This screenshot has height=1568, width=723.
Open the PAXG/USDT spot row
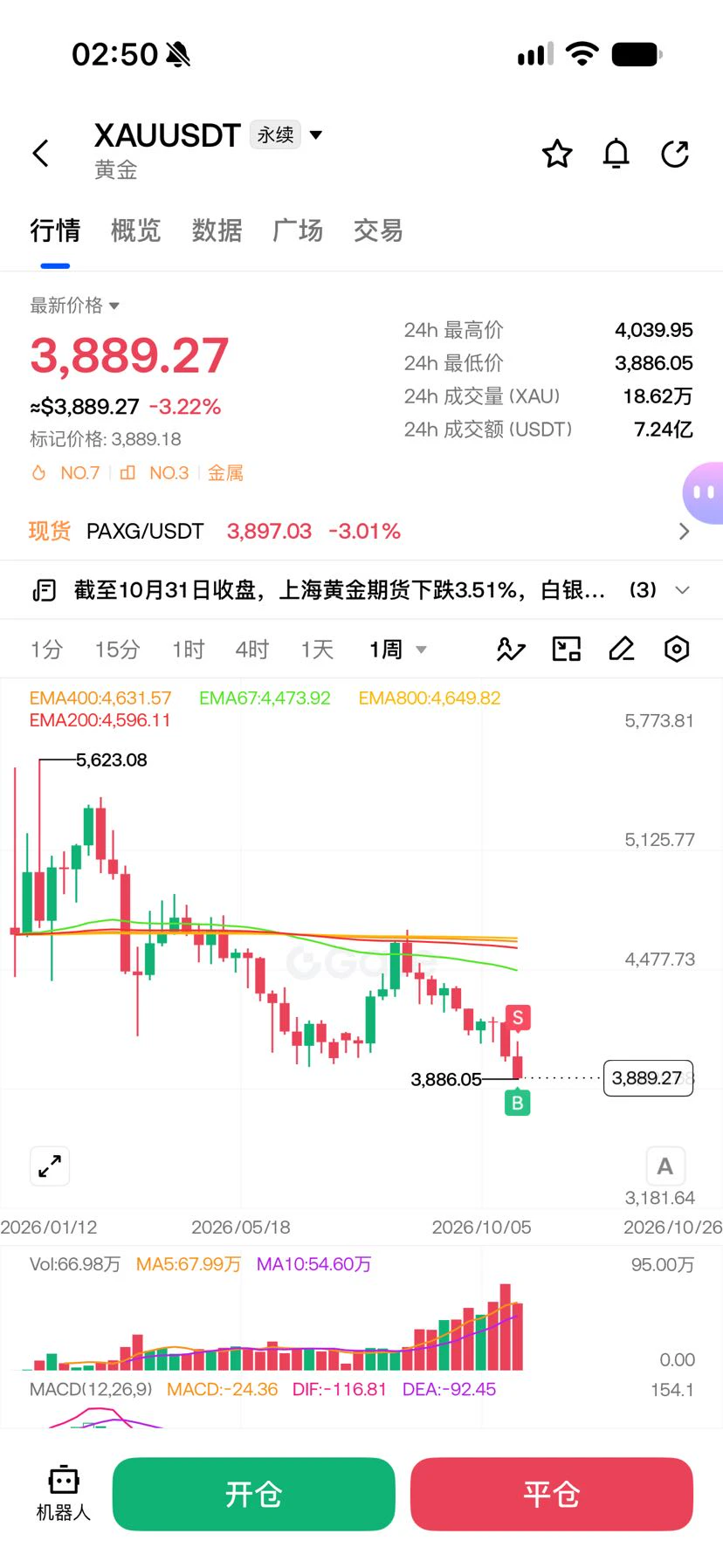pyautogui.click(x=361, y=531)
